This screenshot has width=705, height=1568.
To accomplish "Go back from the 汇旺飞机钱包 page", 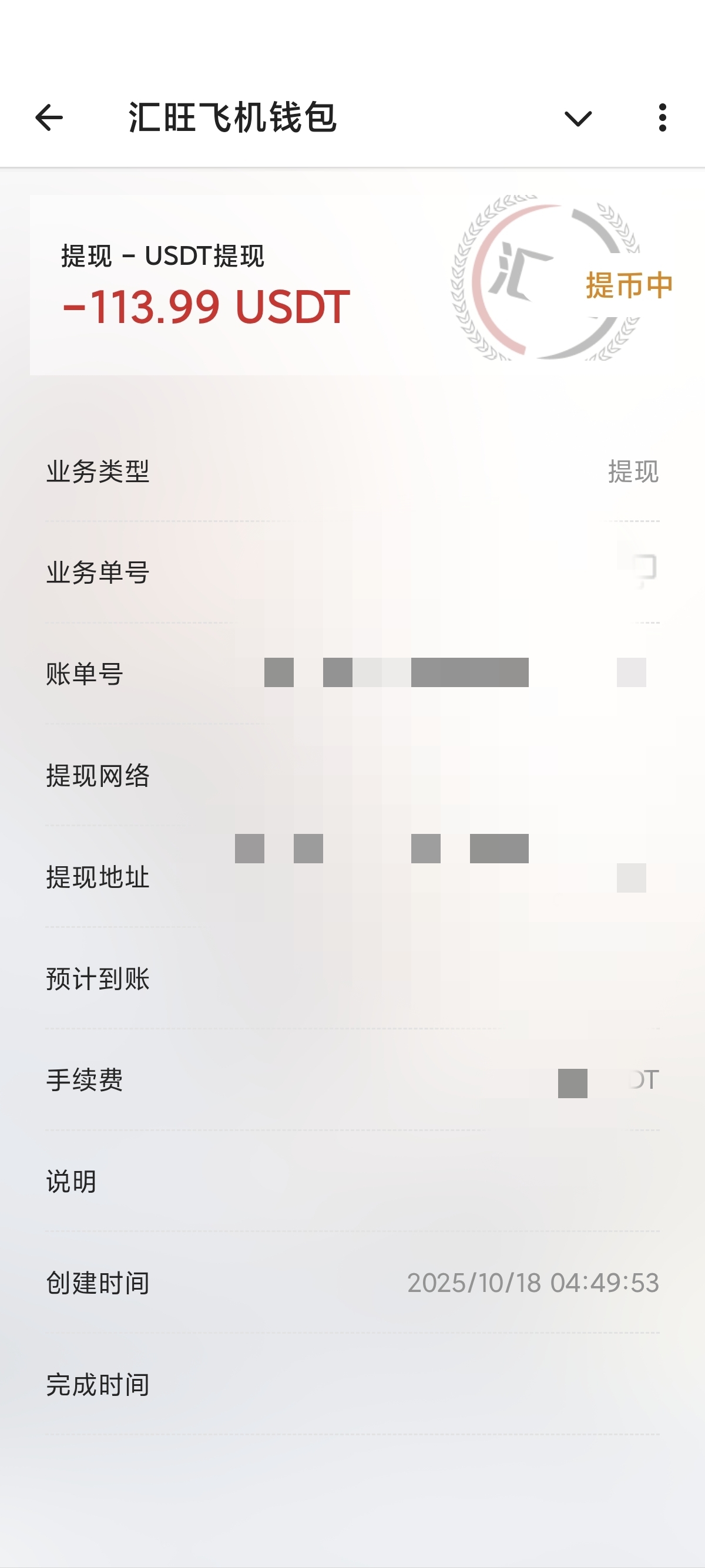I will (49, 117).
